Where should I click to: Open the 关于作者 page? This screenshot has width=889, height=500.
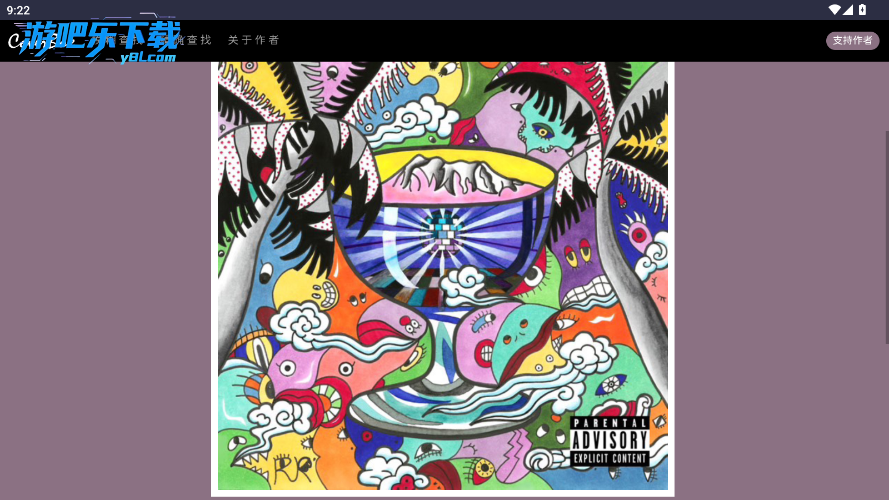(253, 40)
